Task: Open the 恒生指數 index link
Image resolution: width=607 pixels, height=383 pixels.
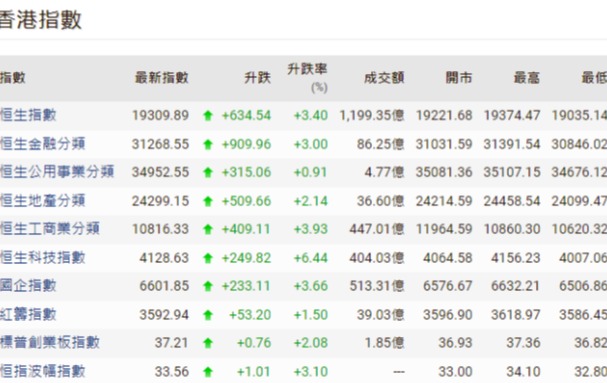Action: pos(28,115)
